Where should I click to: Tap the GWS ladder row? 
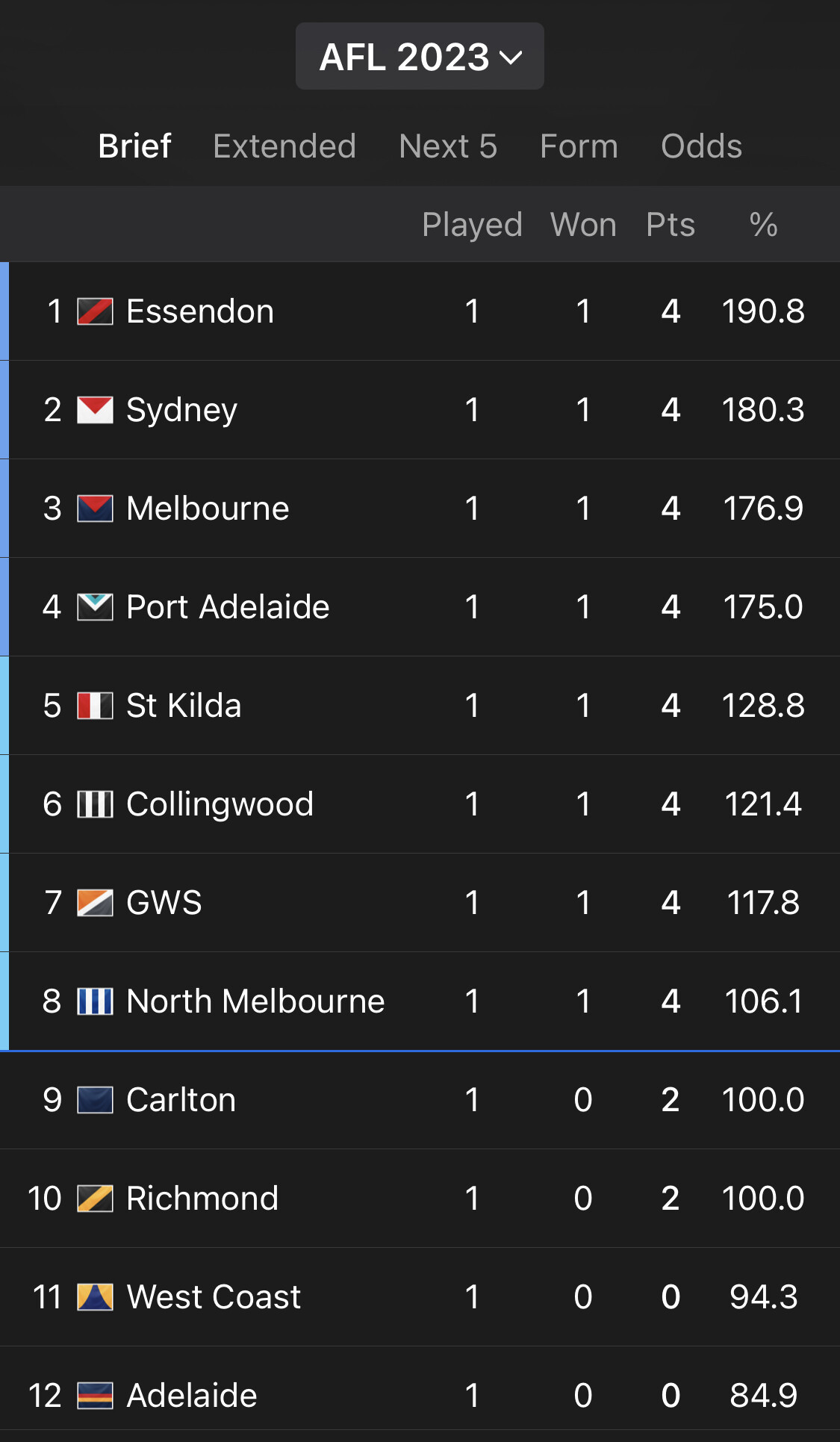tap(420, 903)
